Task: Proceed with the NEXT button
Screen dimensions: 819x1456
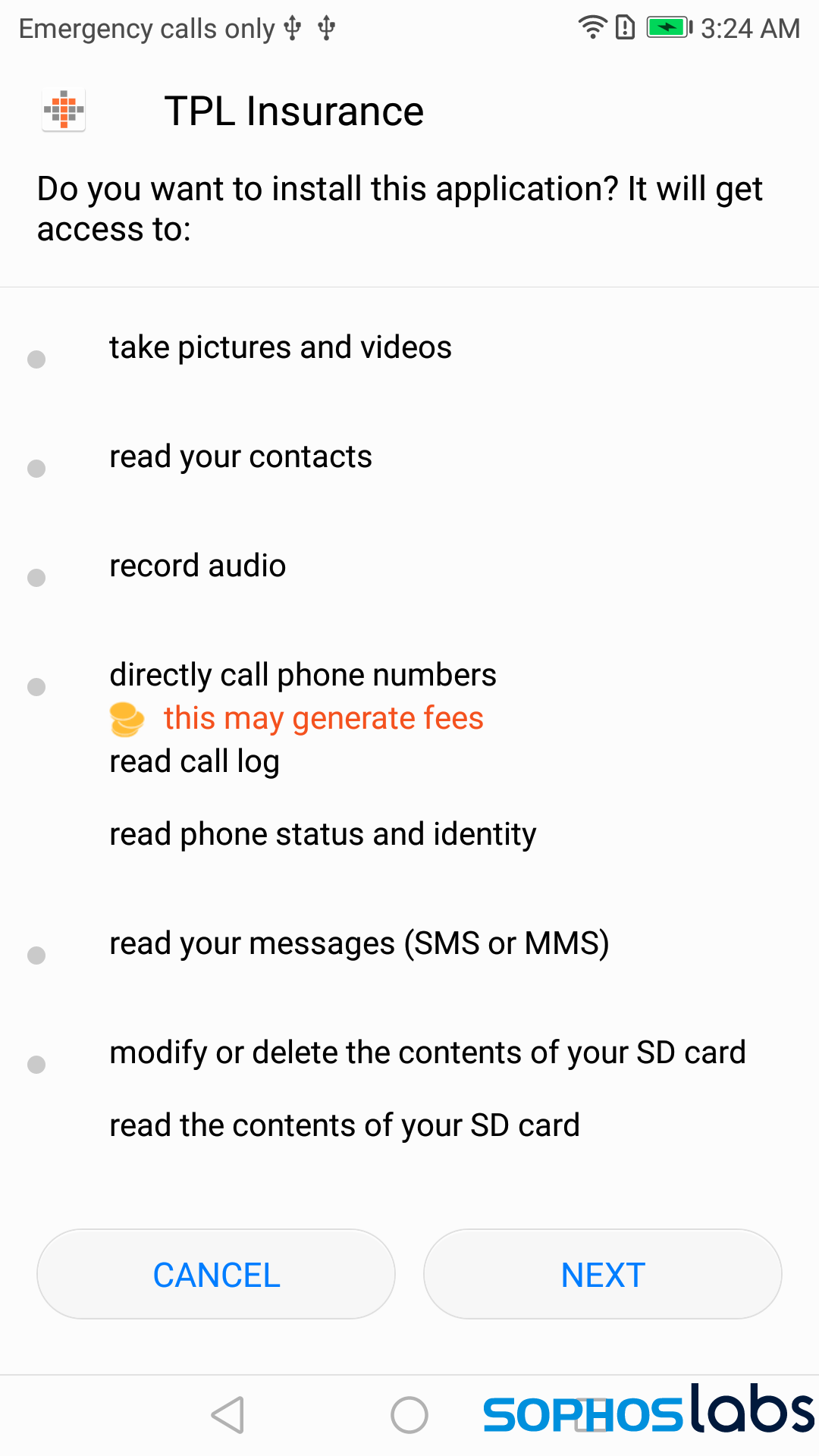Action: tap(603, 1274)
